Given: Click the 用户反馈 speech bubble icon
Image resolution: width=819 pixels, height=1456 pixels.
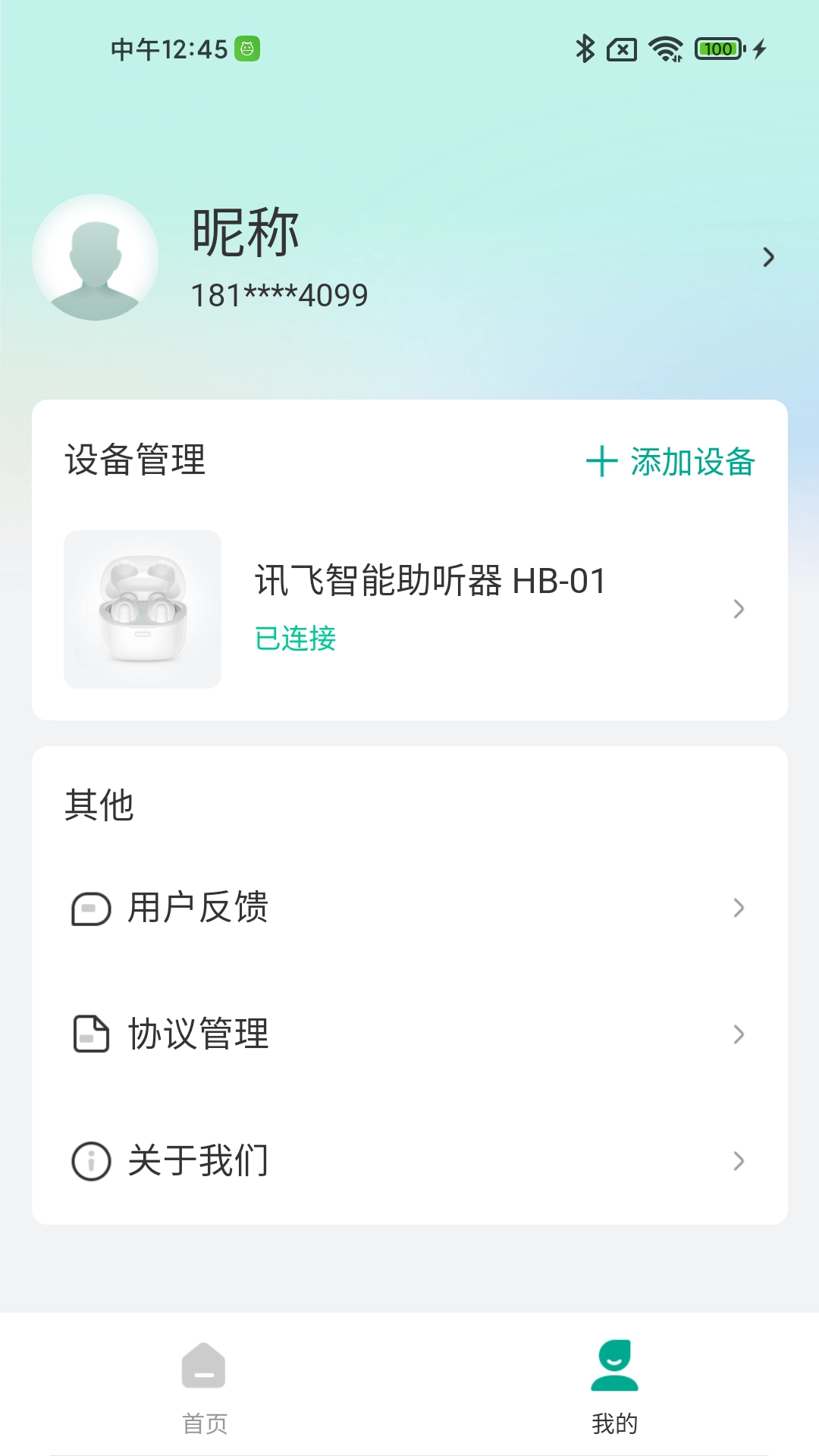Looking at the screenshot, I should point(89,908).
